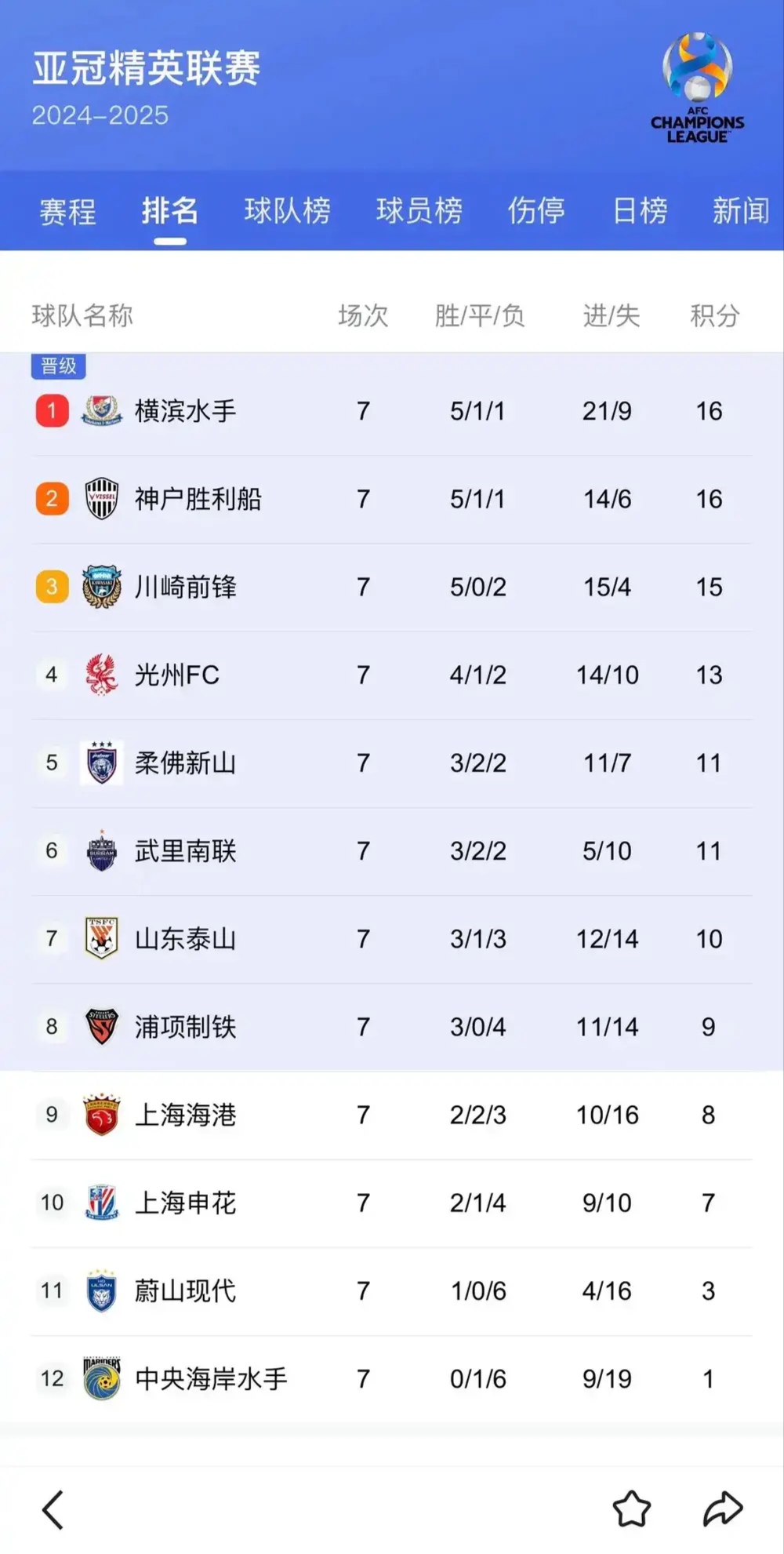Open the Ulsan Hyundai club crest
Image resolution: width=784 pixels, height=1554 pixels.
(x=103, y=1290)
